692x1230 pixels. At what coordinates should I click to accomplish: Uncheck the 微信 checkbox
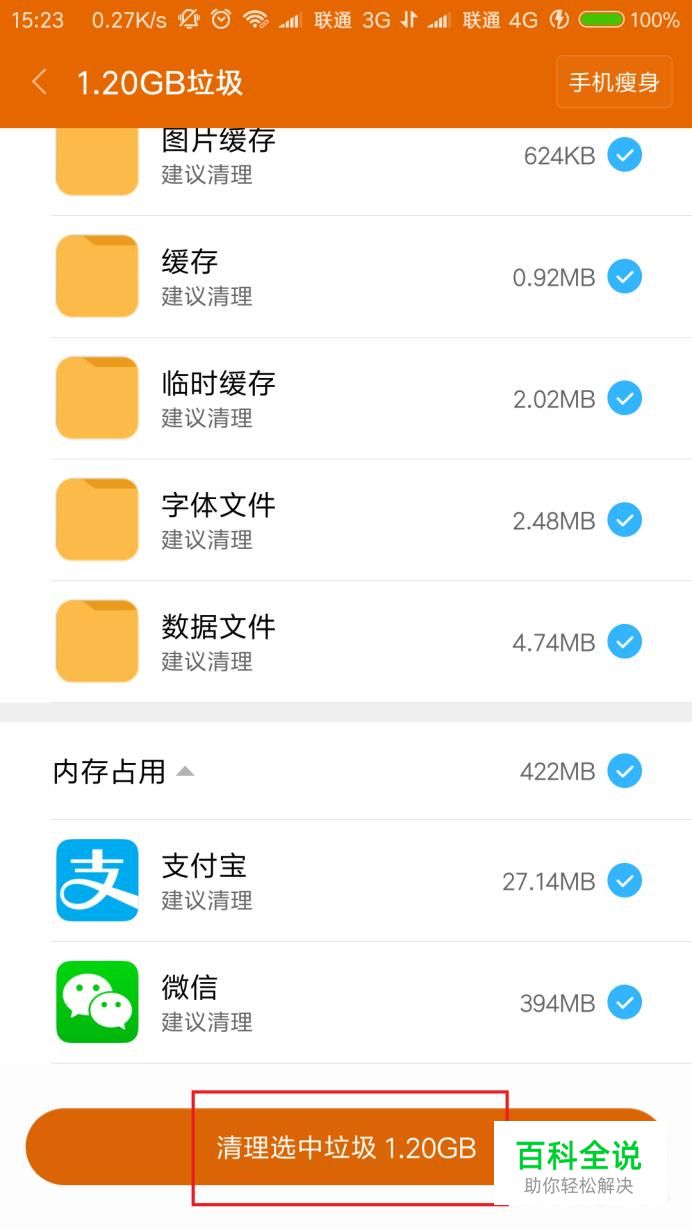coord(625,1002)
